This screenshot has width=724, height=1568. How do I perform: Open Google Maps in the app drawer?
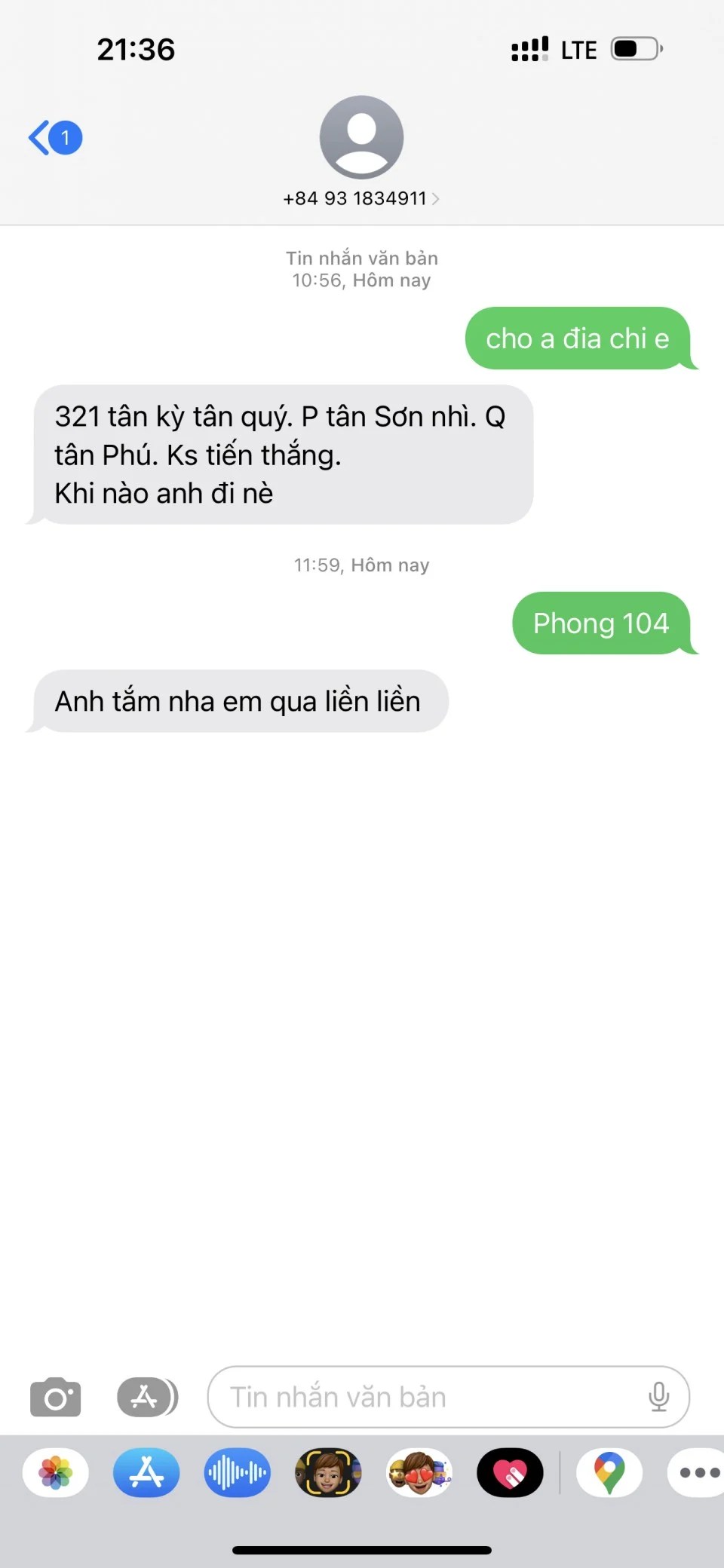[609, 1472]
